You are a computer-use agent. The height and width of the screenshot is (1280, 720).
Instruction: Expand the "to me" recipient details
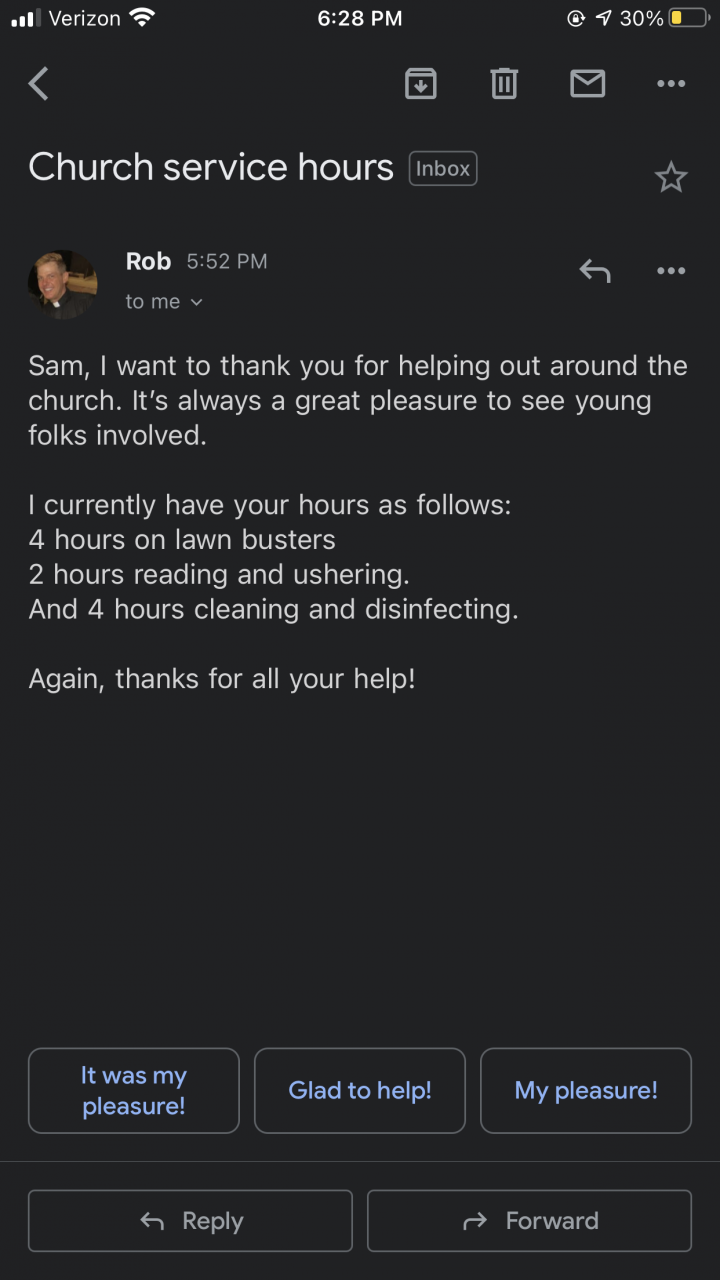pyautogui.click(x=165, y=302)
